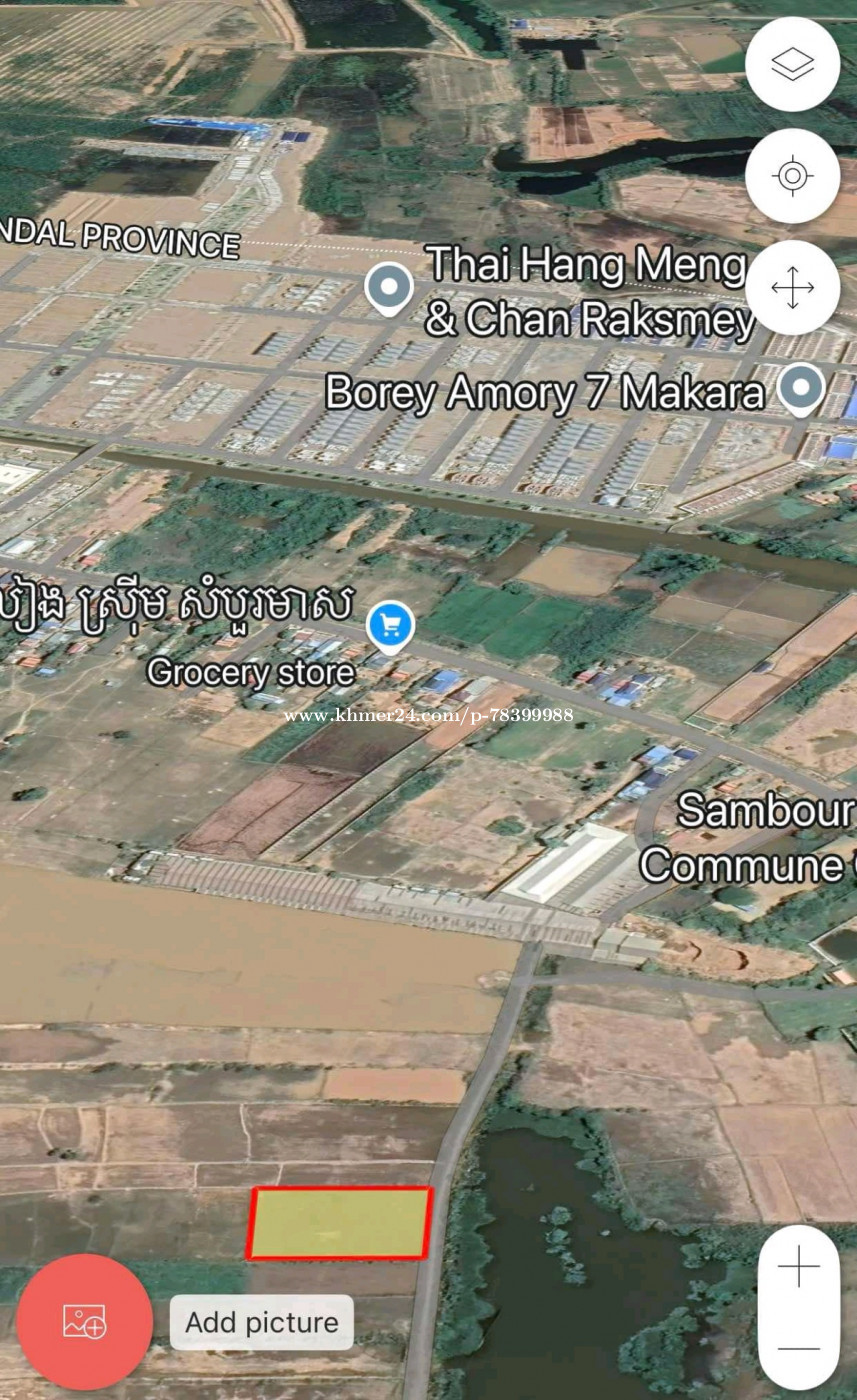
Task: Open the Borey Amory 7 Makara pin
Action: 802,390
